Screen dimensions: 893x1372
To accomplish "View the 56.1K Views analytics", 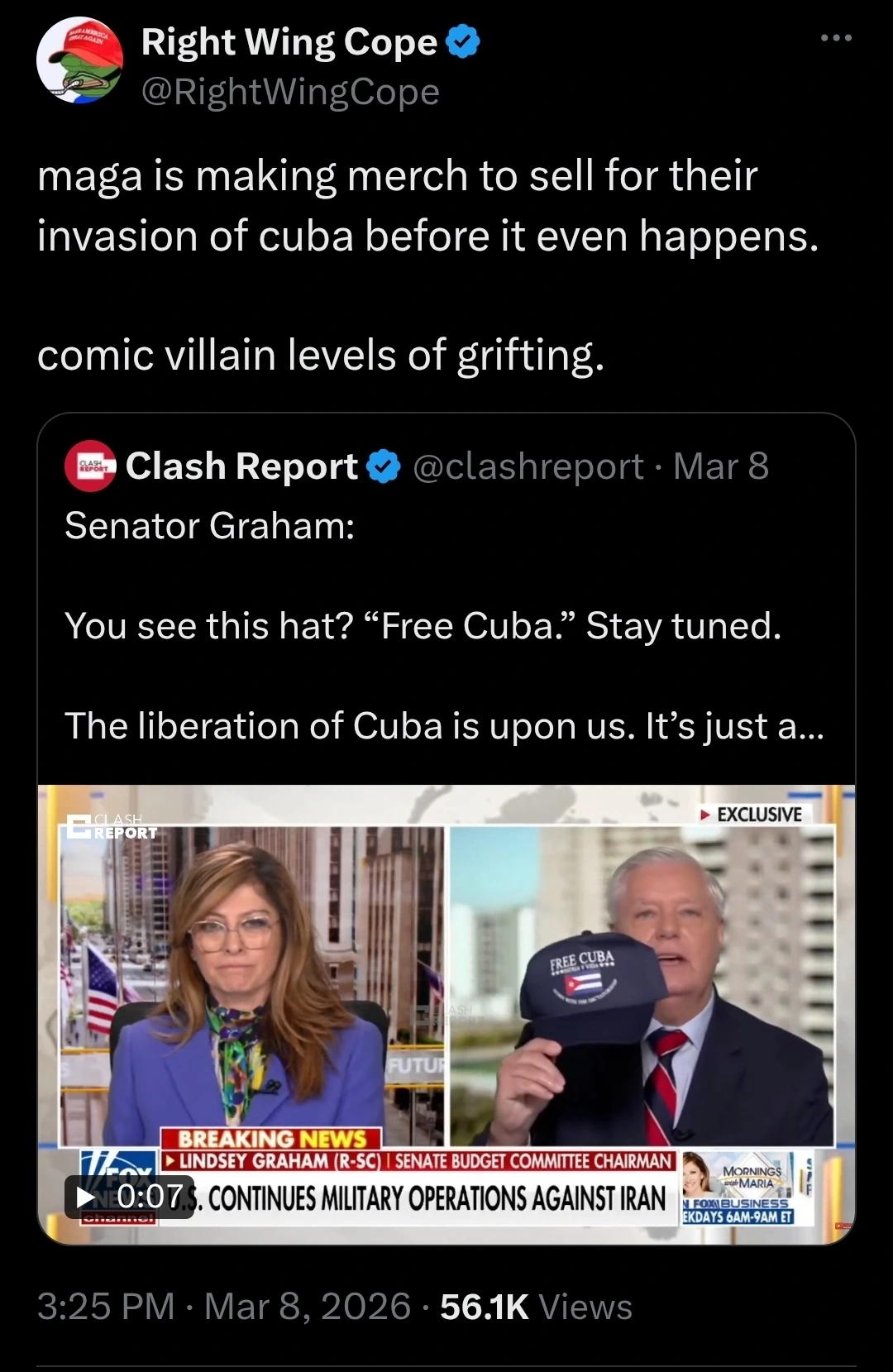I will coord(536,1307).
